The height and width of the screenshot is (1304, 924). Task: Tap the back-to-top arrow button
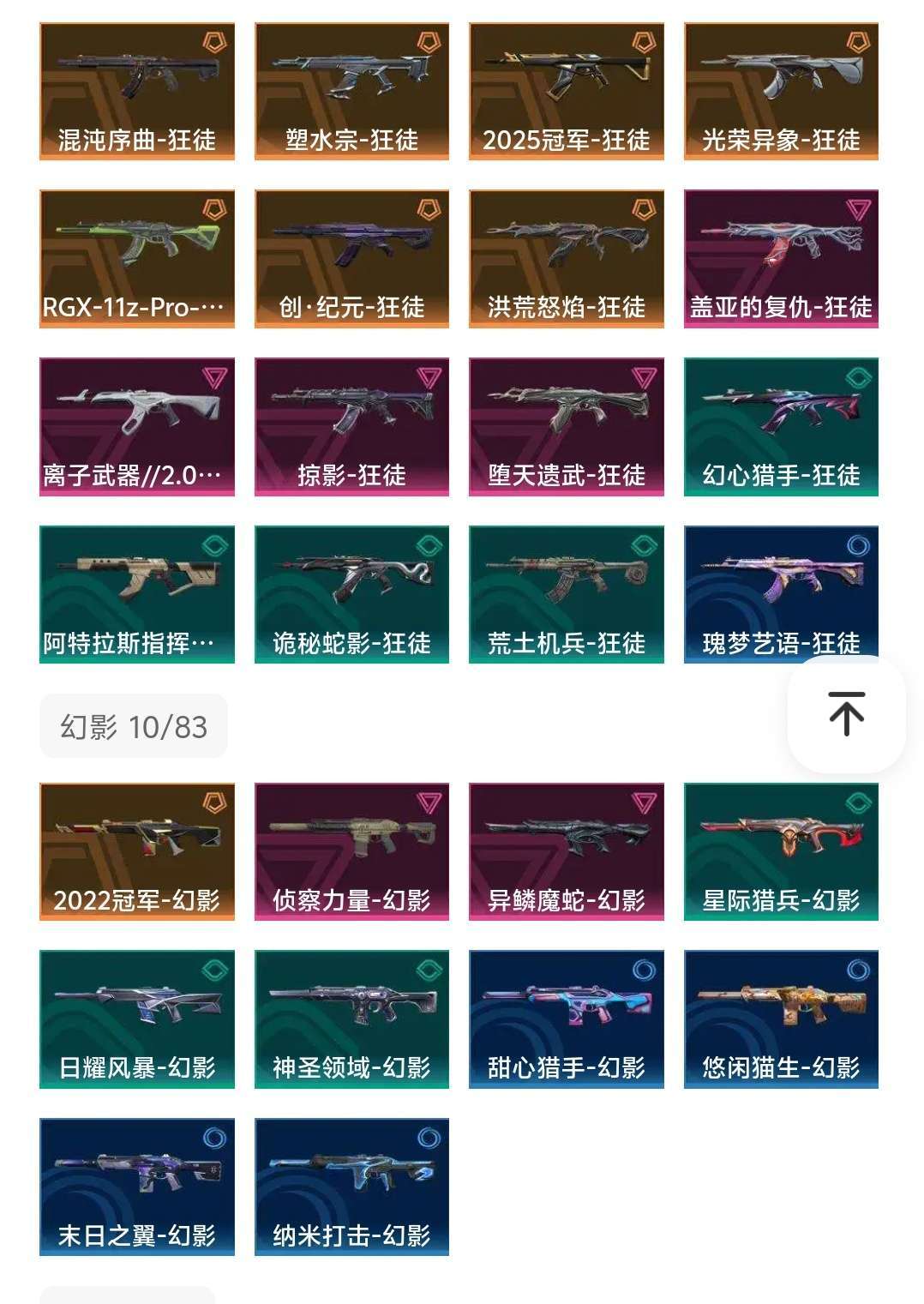click(846, 714)
